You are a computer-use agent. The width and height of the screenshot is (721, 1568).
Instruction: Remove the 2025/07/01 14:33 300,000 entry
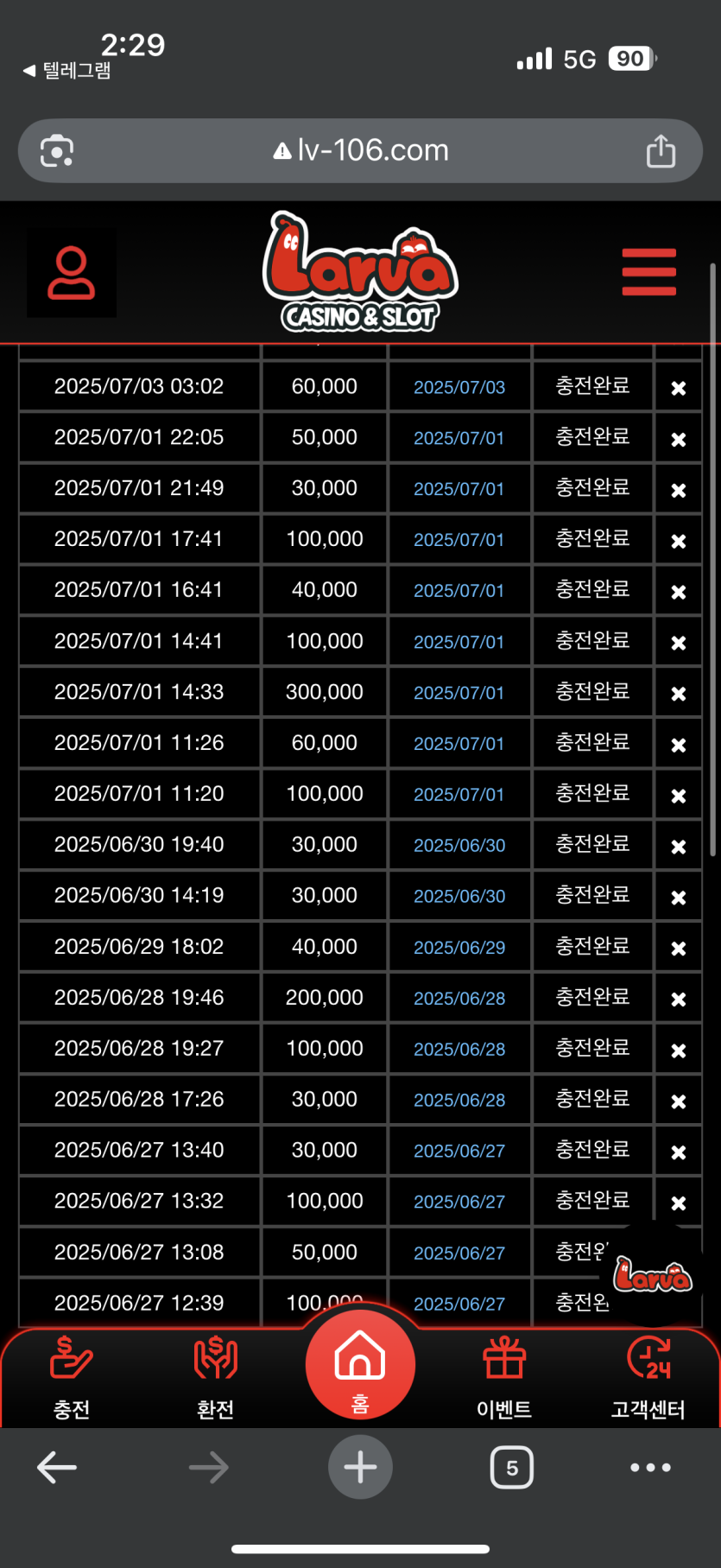click(x=679, y=694)
